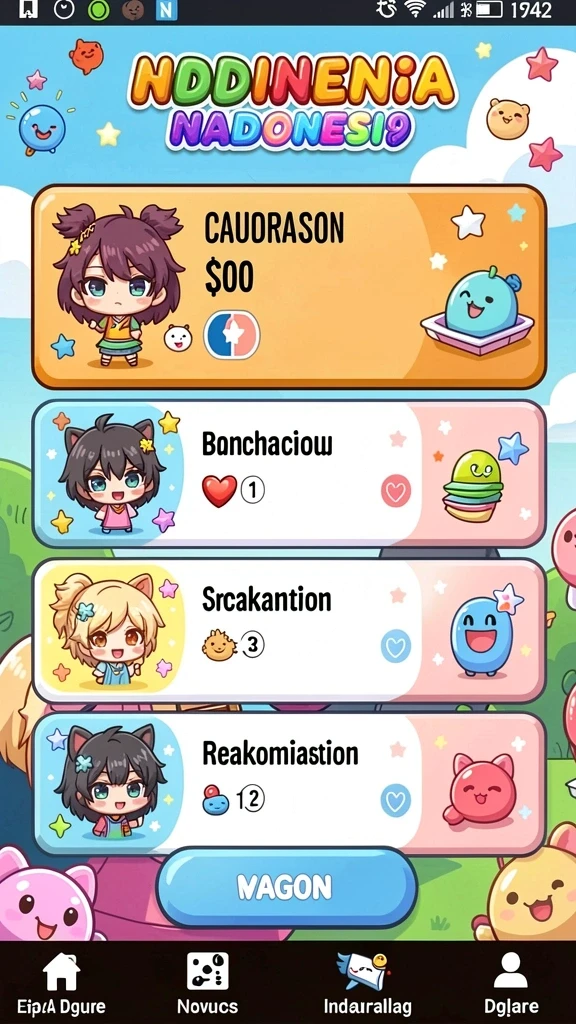Open the Indairallag tab
This screenshot has width=576, height=1024.
click(368, 983)
